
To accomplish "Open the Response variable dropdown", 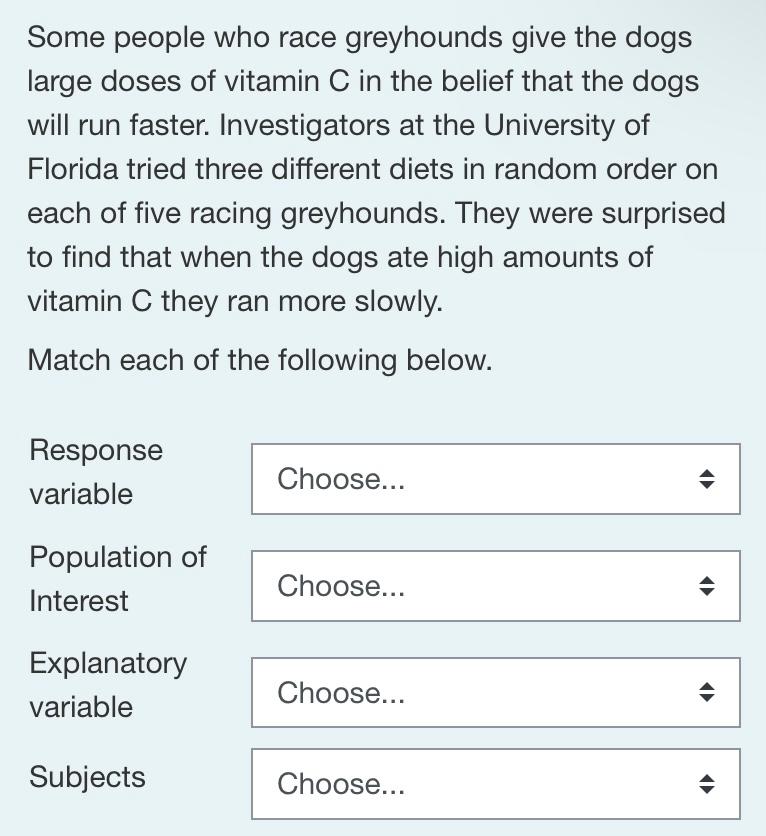I will coord(495,479).
